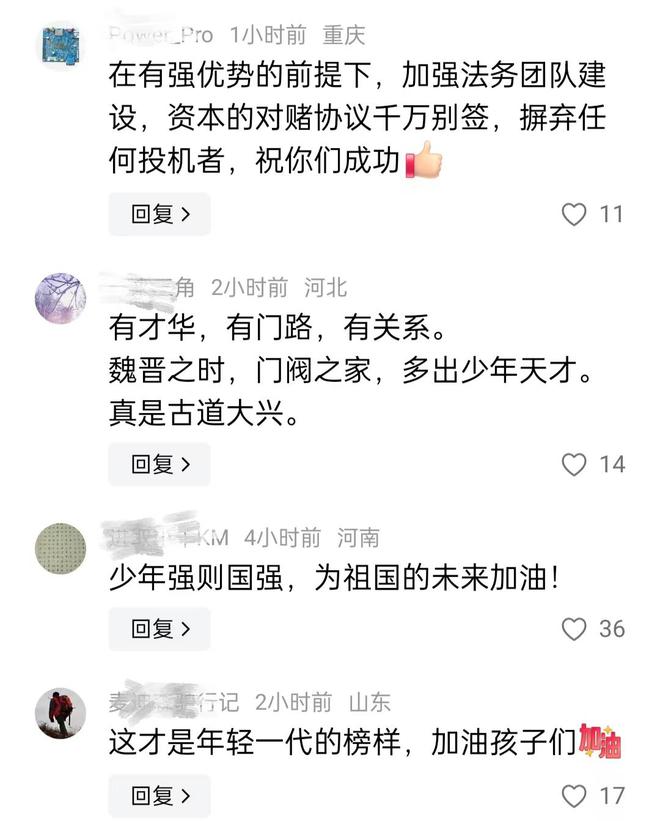Viewport: 660px width, 821px height.
Task: Open the avatar of the 河北 commenter
Action: tap(61, 298)
